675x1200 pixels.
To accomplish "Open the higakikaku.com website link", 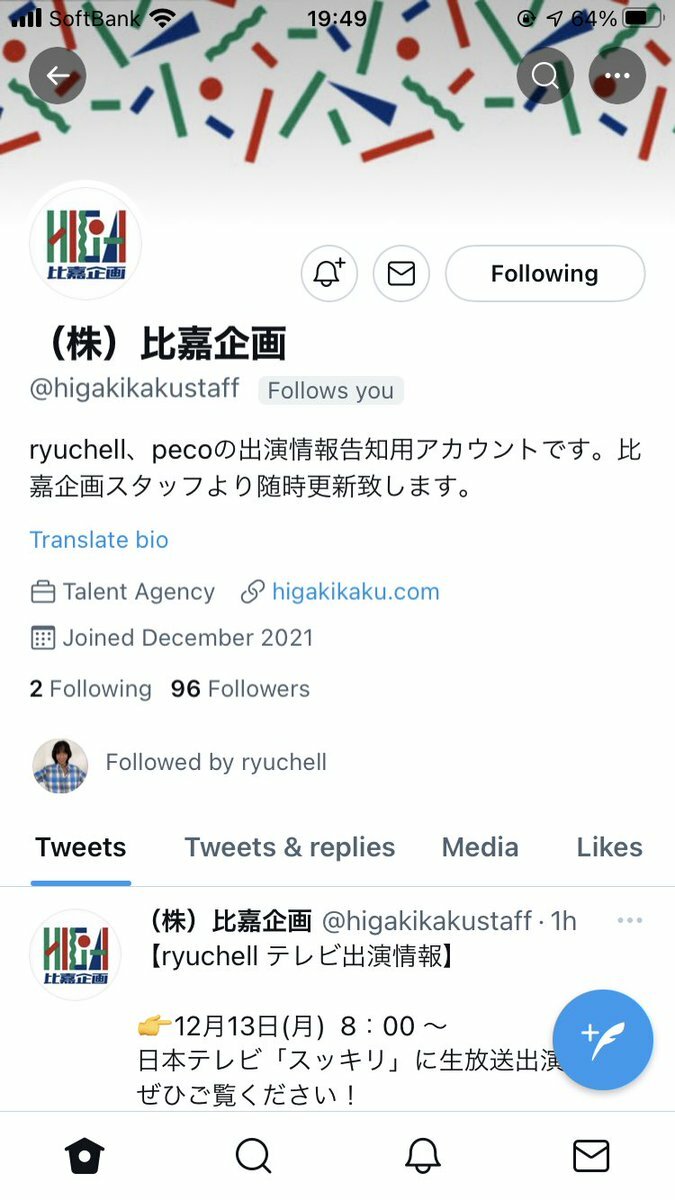I will point(355,592).
